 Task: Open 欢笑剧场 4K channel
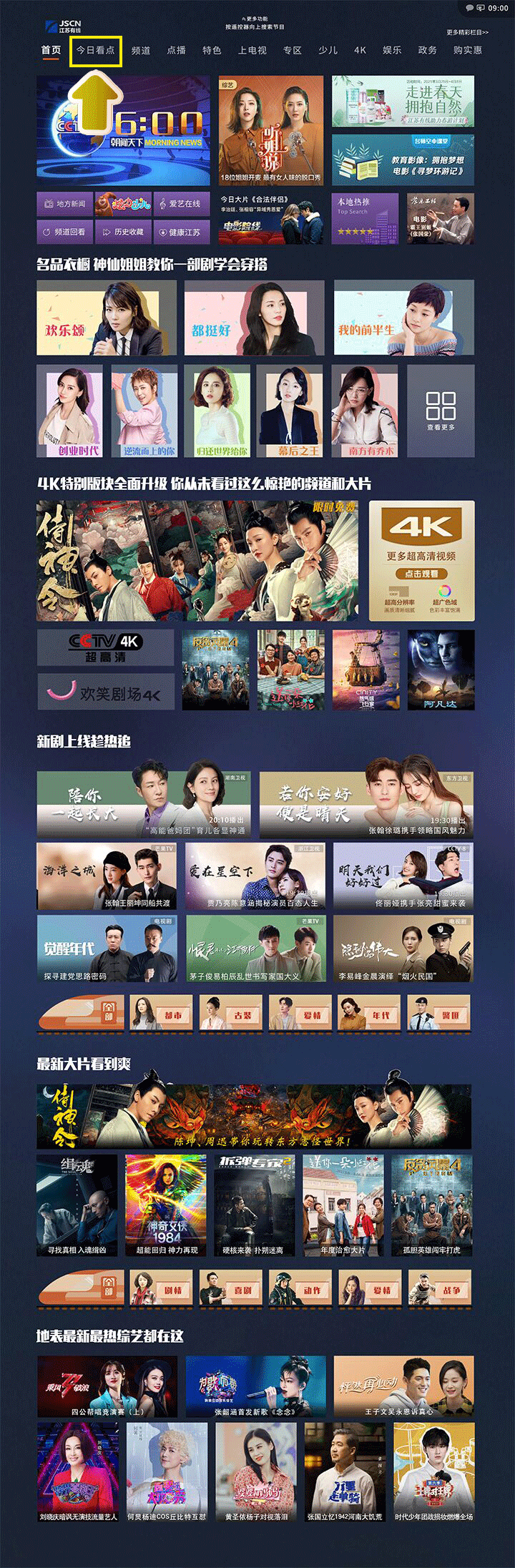click(x=106, y=692)
